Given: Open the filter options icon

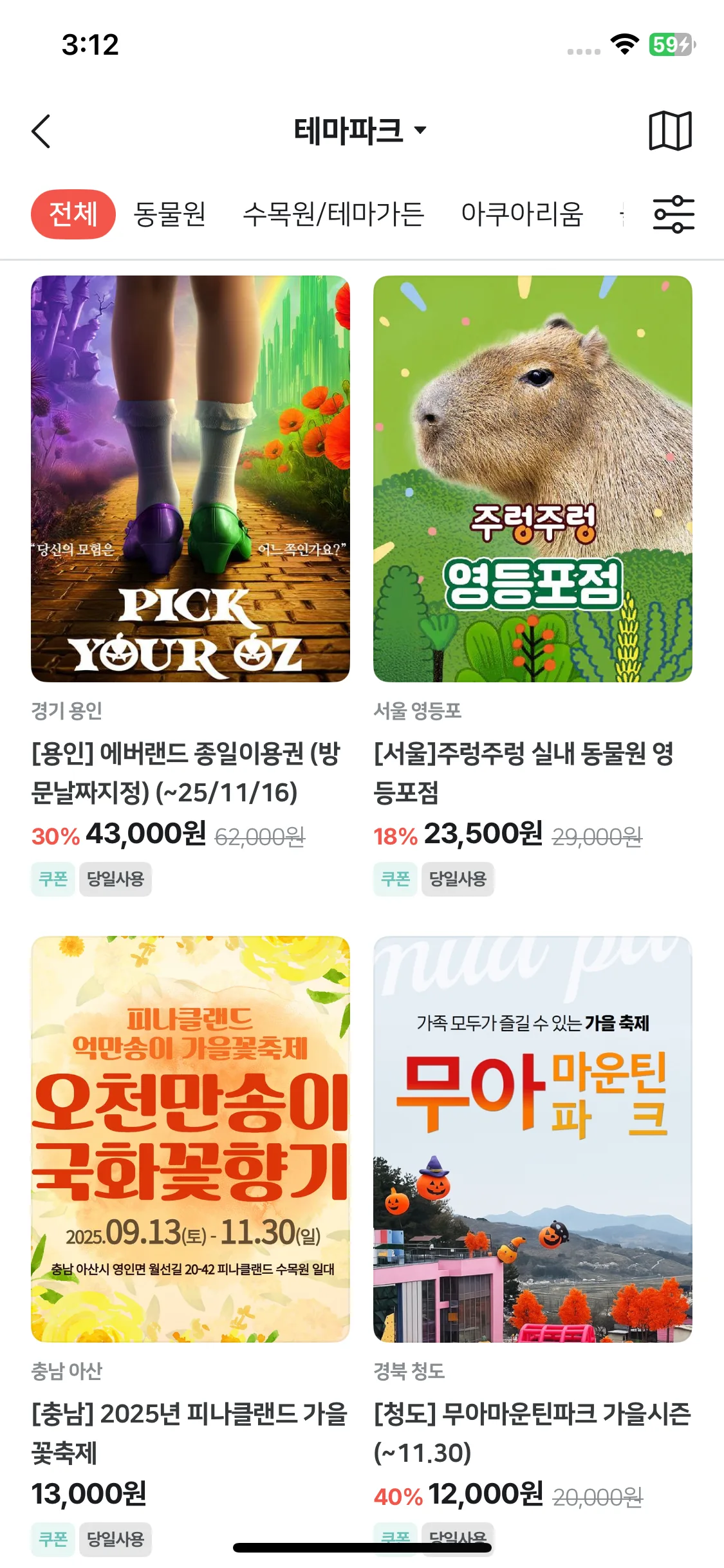Looking at the screenshot, I should click(673, 214).
